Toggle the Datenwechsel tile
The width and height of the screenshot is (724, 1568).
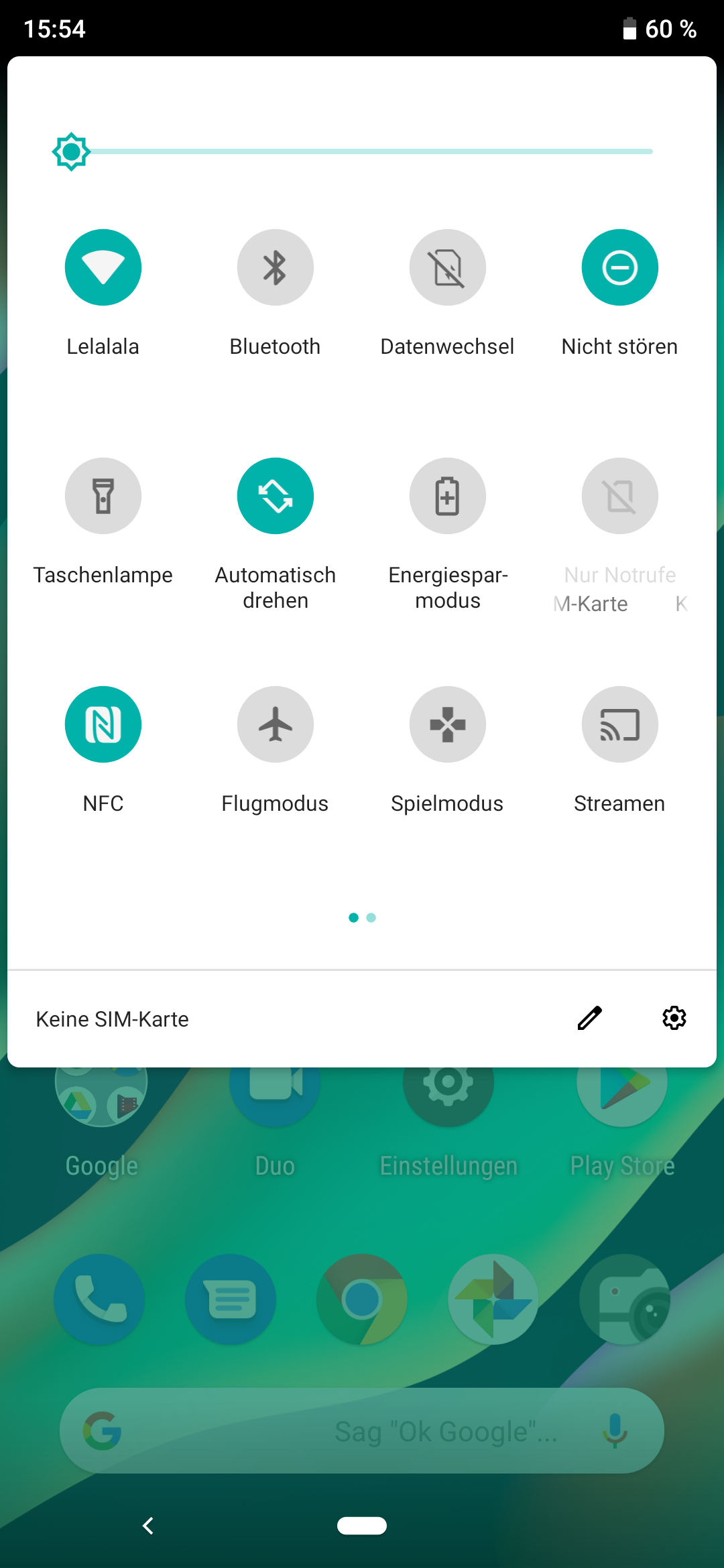coord(447,267)
